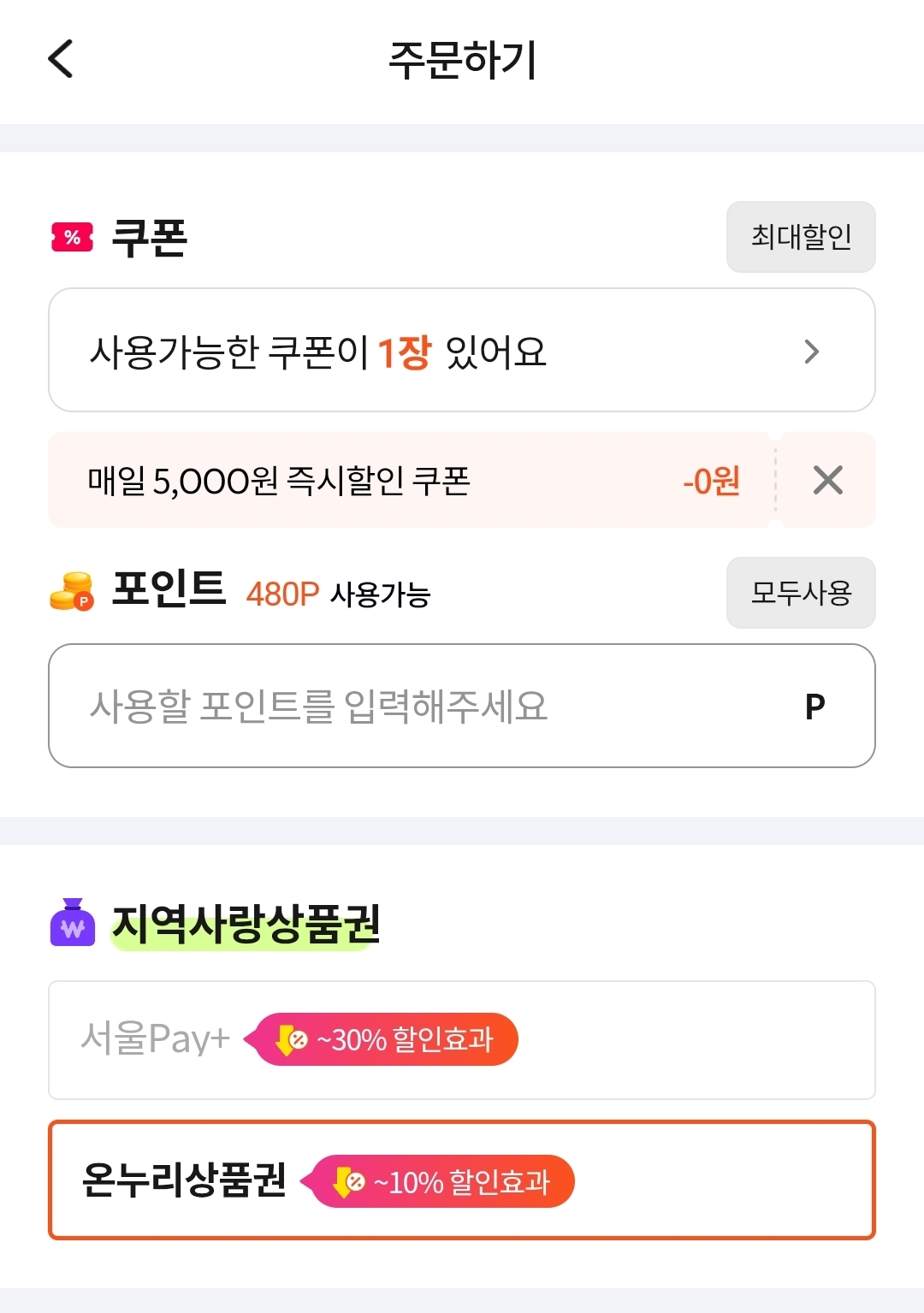Open the available coupon list via chevron
924x1313 pixels.
click(x=812, y=351)
